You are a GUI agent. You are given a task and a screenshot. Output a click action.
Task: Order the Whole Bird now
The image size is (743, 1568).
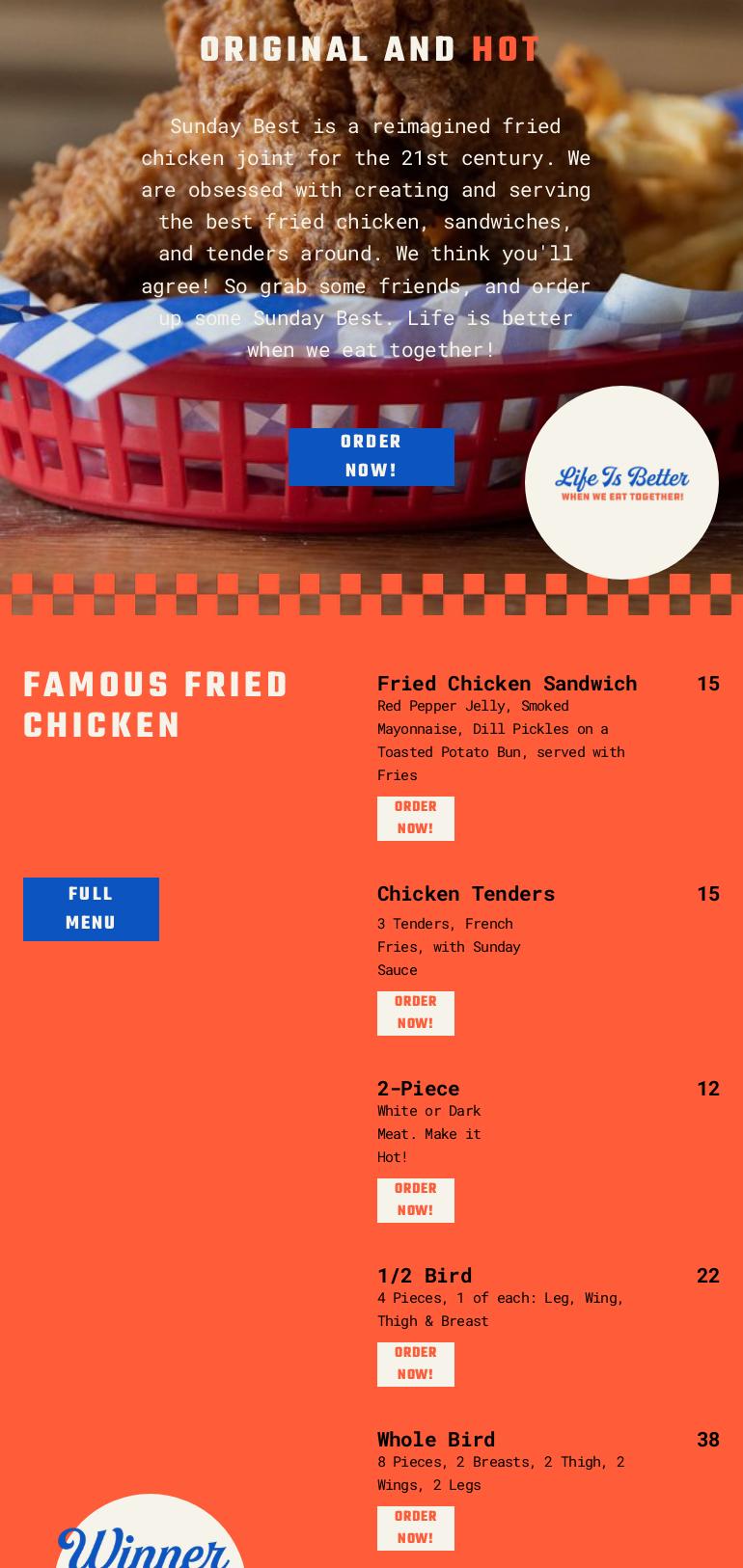click(415, 1527)
